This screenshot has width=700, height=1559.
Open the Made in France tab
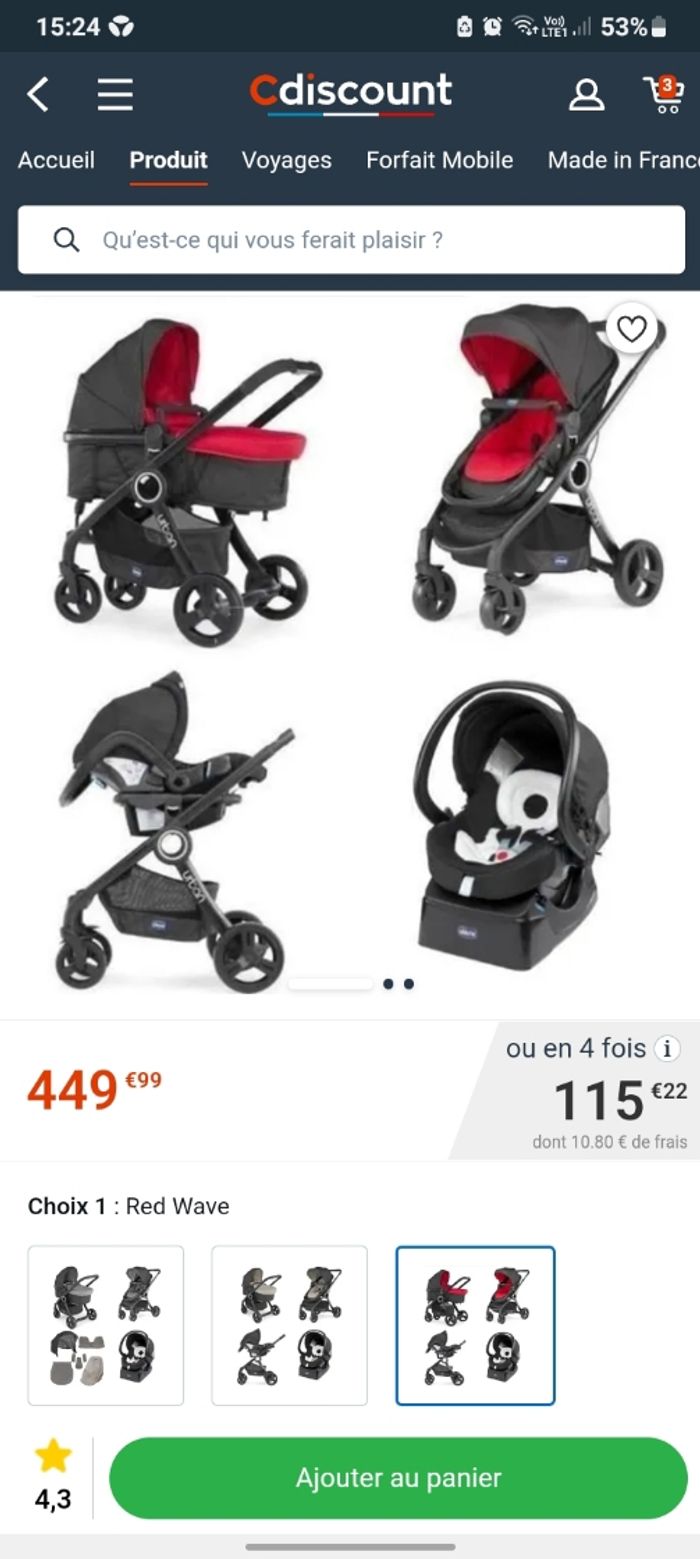[622, 160]
